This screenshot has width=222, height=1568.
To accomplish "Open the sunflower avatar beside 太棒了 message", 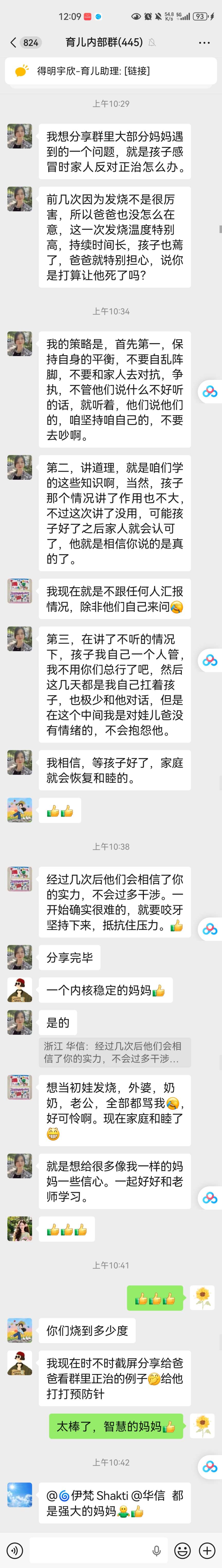I will pos(202,1426).
